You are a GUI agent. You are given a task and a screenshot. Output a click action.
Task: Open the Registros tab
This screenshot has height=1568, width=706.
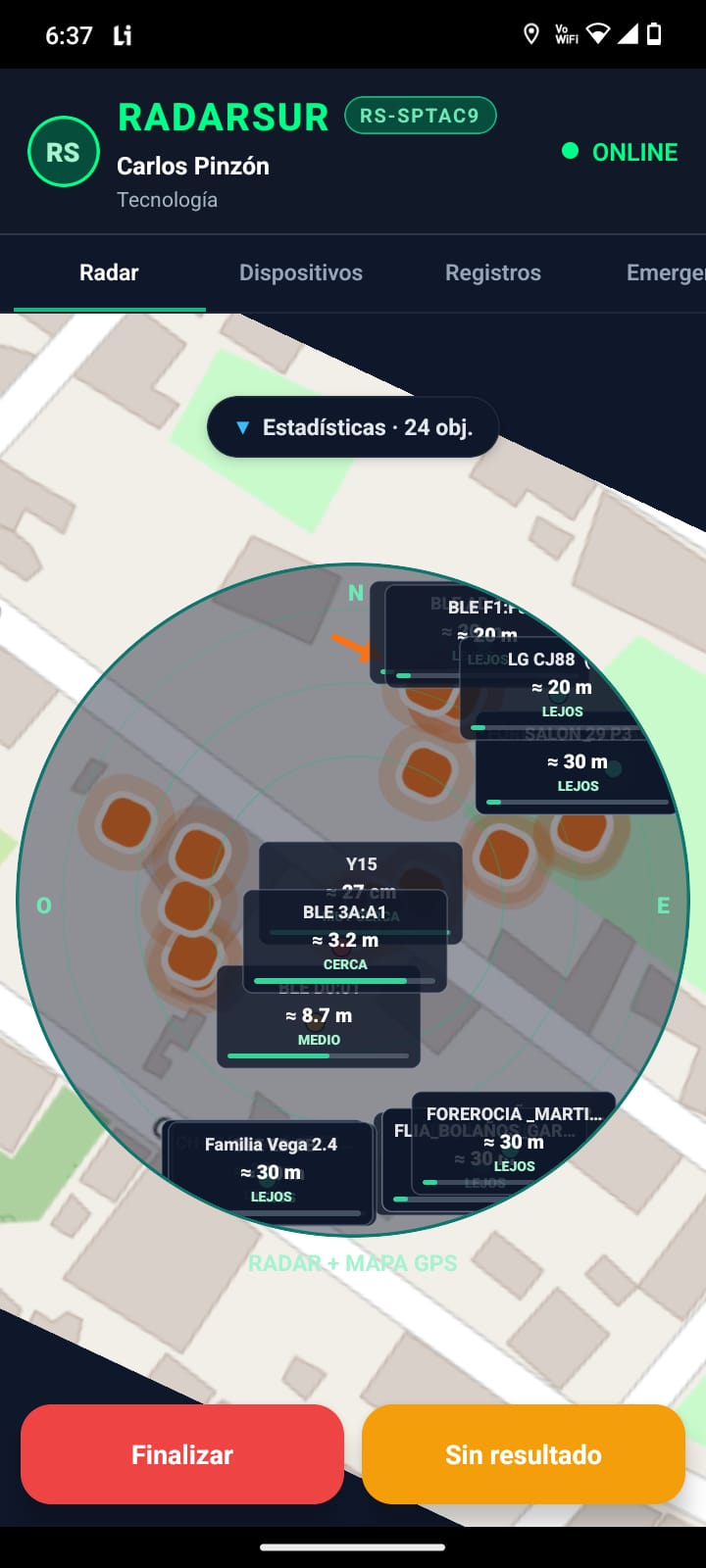[493, 273]
